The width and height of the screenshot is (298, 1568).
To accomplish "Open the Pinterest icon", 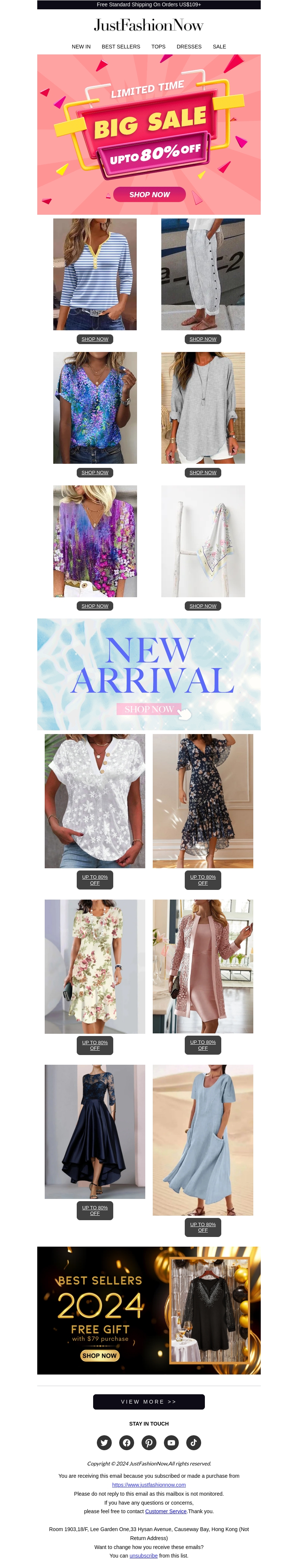I will 149,1442.
